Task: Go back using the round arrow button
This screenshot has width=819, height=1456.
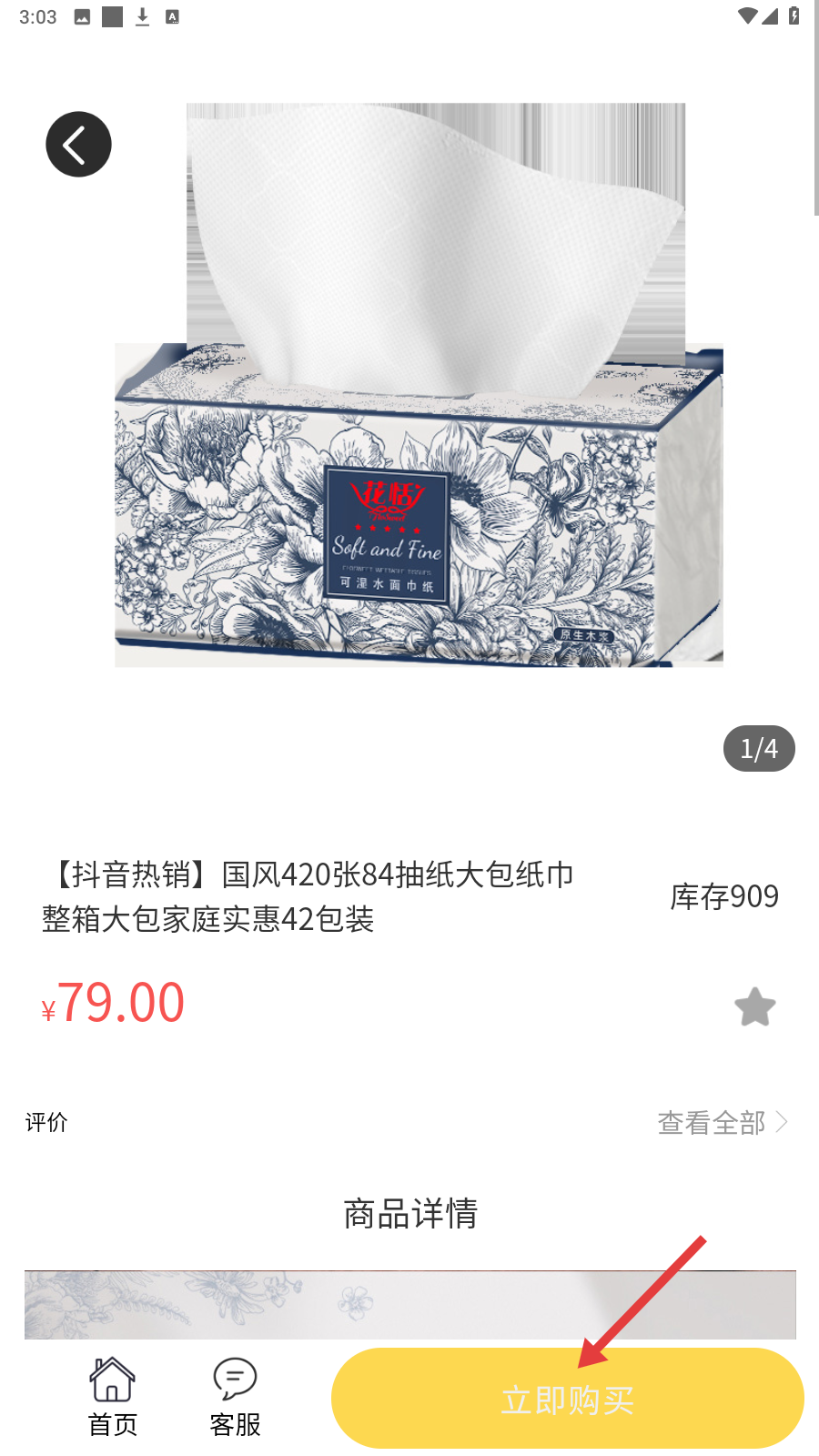Action: coord(79,145)
